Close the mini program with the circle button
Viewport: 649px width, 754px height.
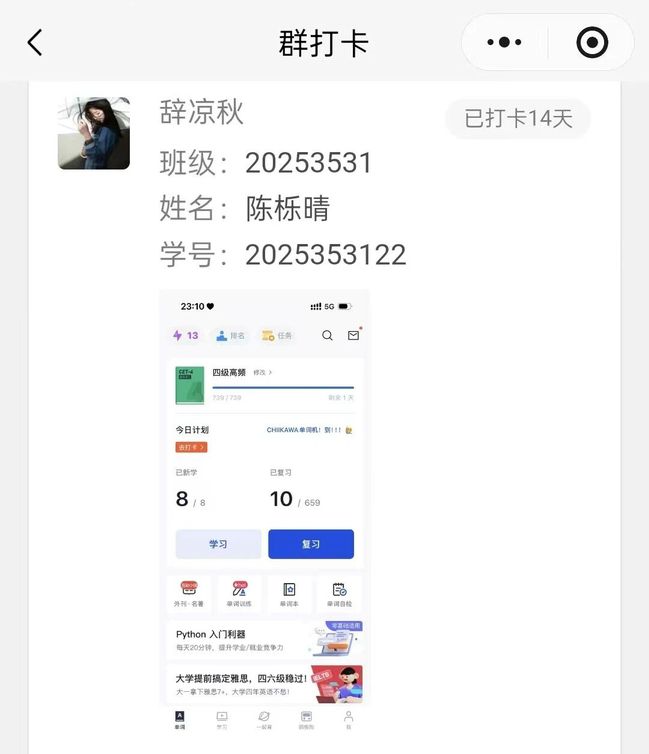tap(592, 42)
